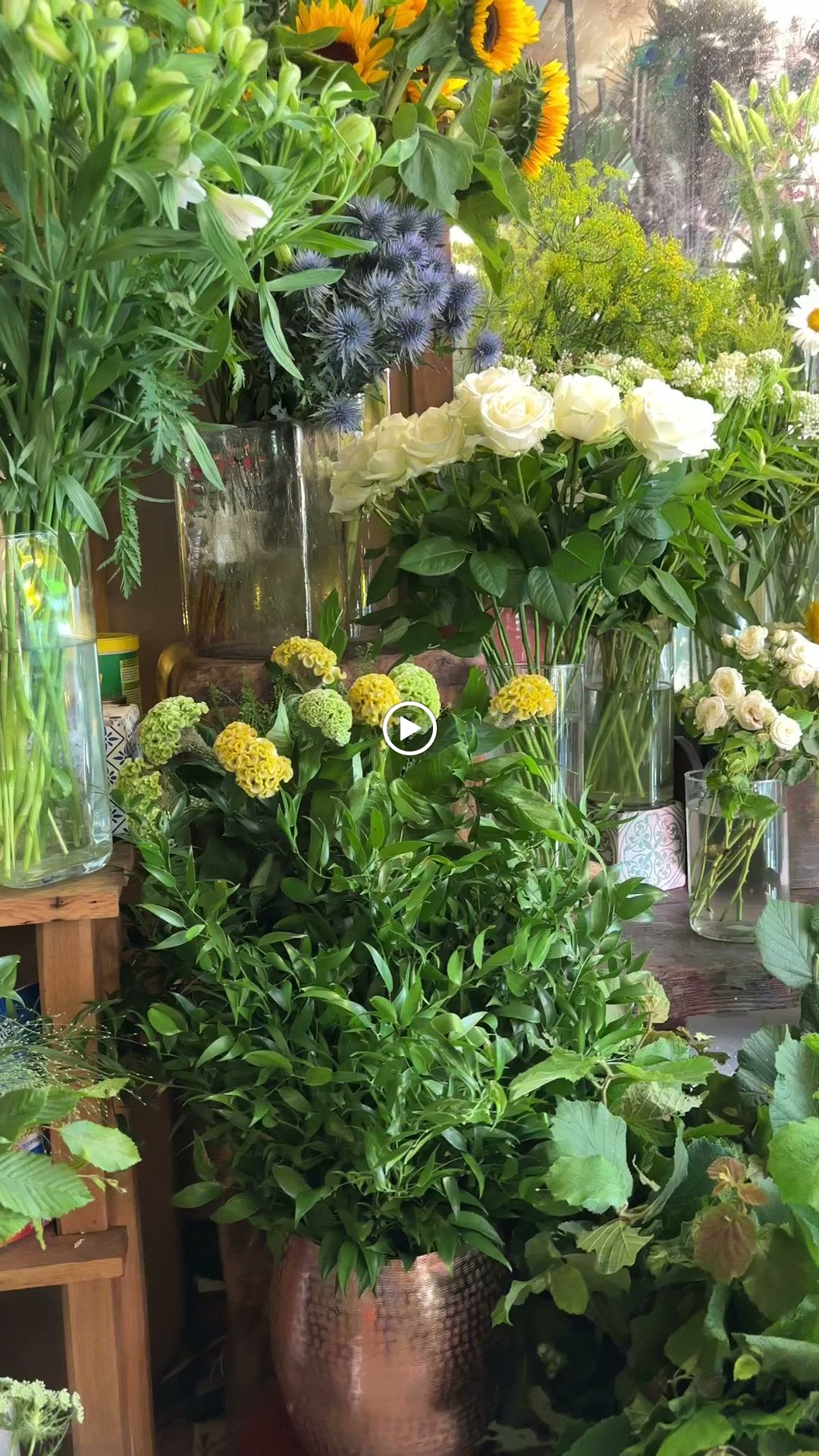Image resolution: width=819 pixels, height=1456 pixels.
Task: Play the flower shop video
Action: tap(409, 729)
